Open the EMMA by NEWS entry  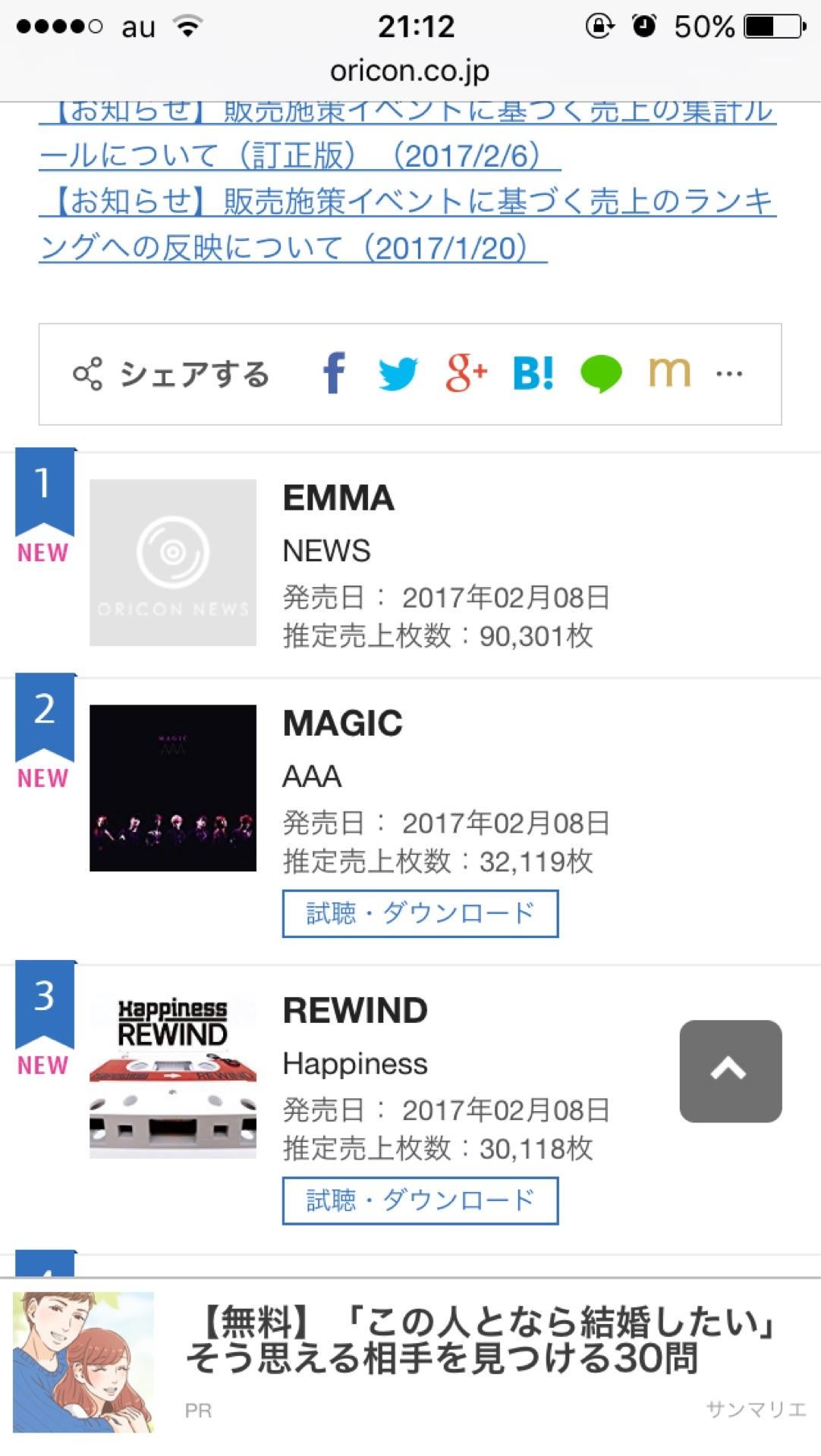click(338, 498)
